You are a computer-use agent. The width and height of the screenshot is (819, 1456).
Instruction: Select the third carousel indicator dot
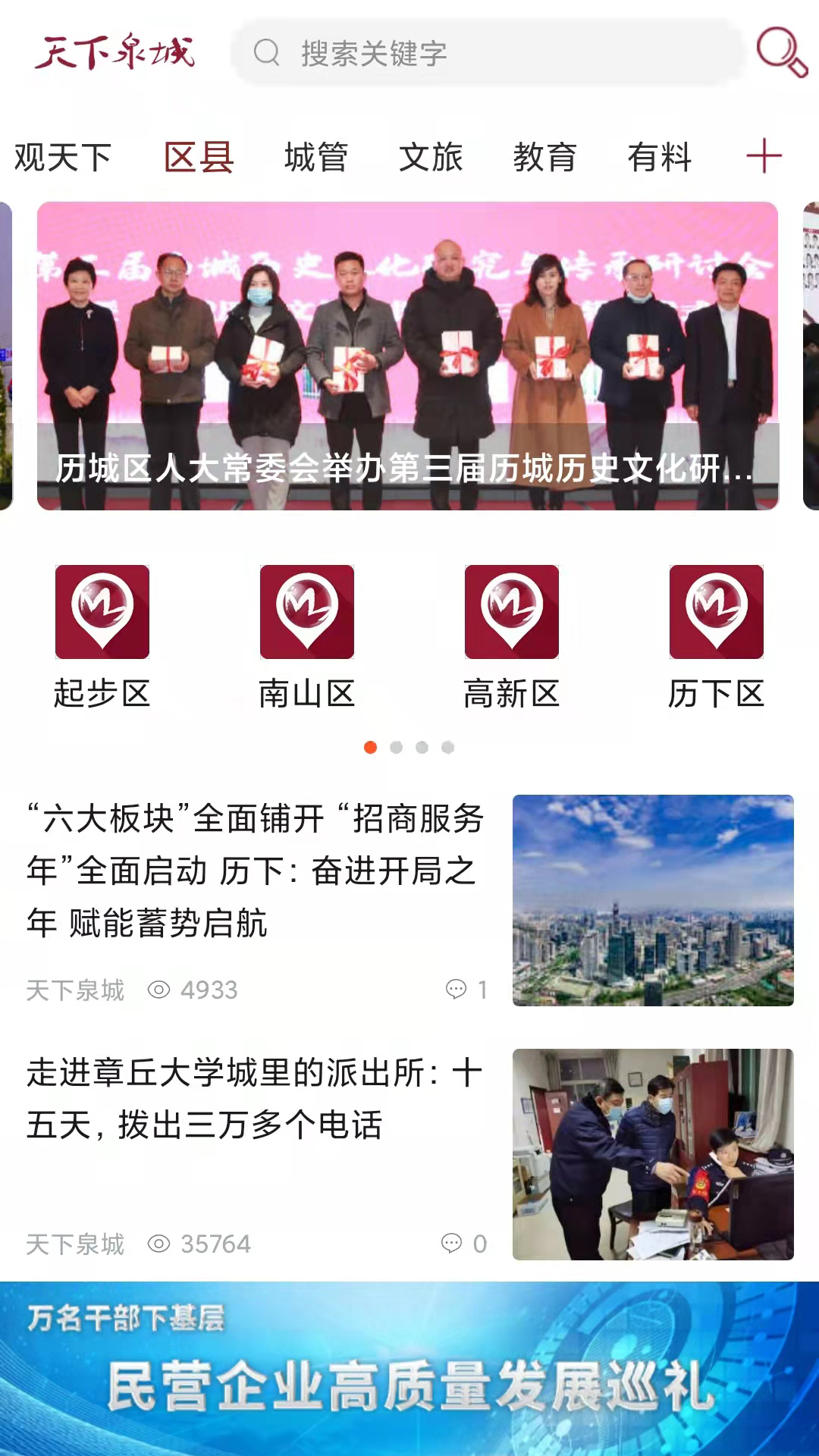point(423,748)
